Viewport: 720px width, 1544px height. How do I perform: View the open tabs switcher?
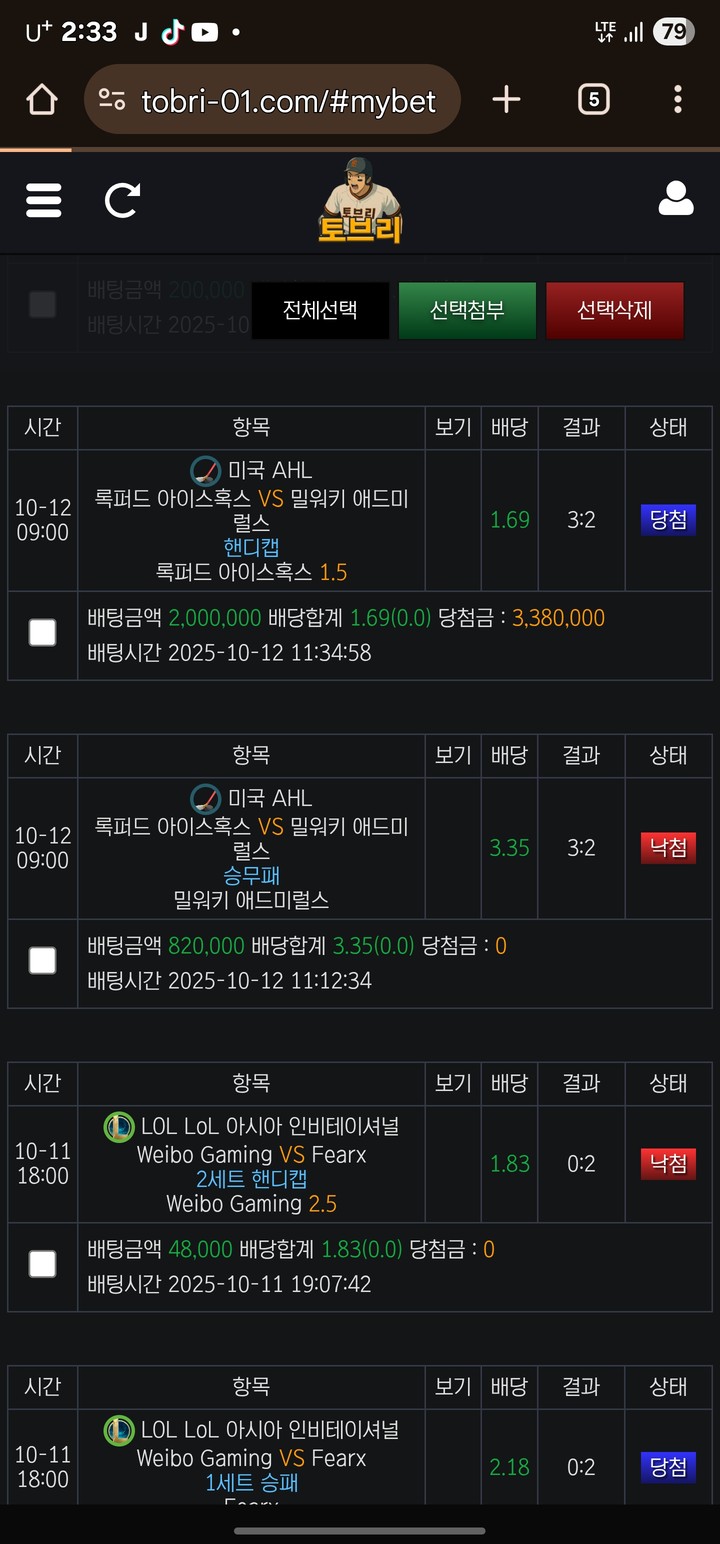pyautogui.click(x=594, y=99)
